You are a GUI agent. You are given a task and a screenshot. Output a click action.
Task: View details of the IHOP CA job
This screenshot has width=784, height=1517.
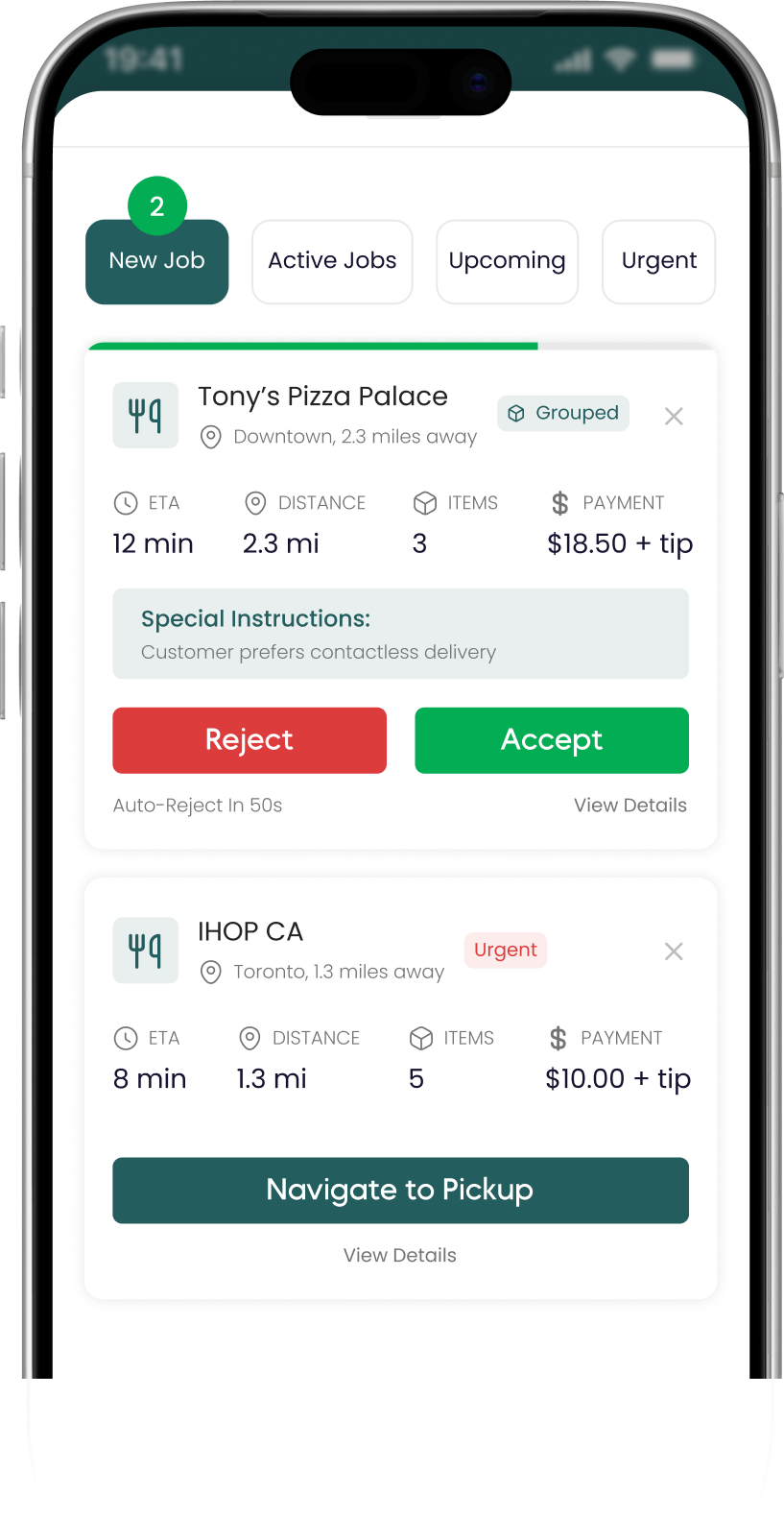pos(400,1255)
